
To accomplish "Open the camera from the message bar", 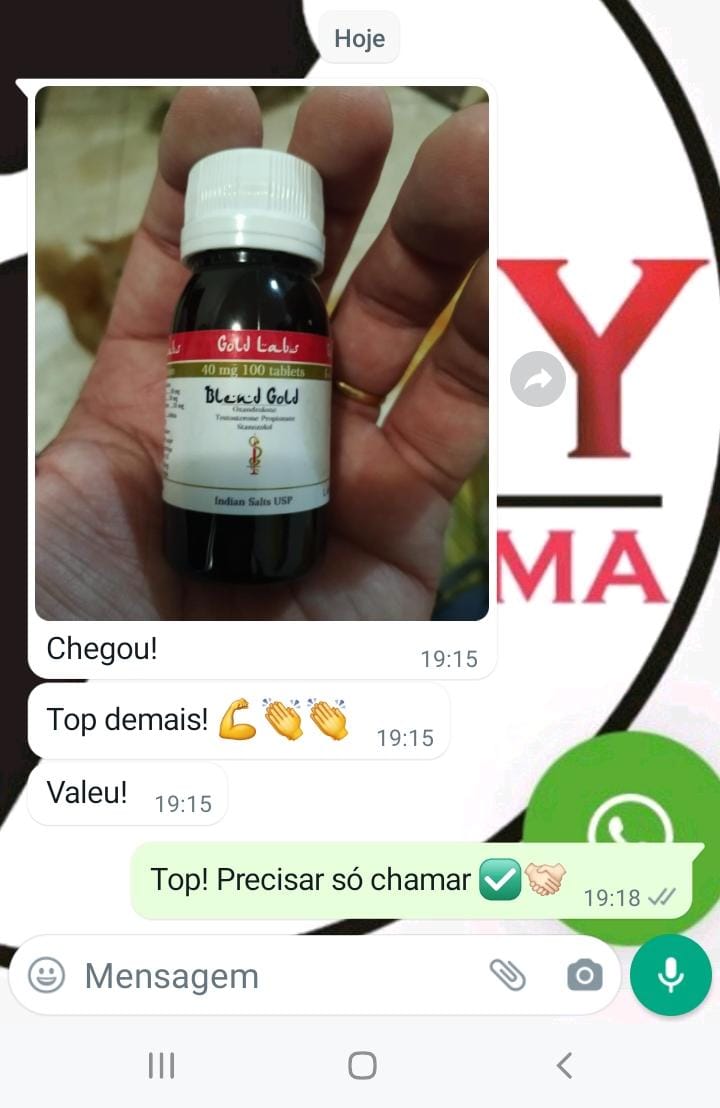I will [x=585, y=975].
